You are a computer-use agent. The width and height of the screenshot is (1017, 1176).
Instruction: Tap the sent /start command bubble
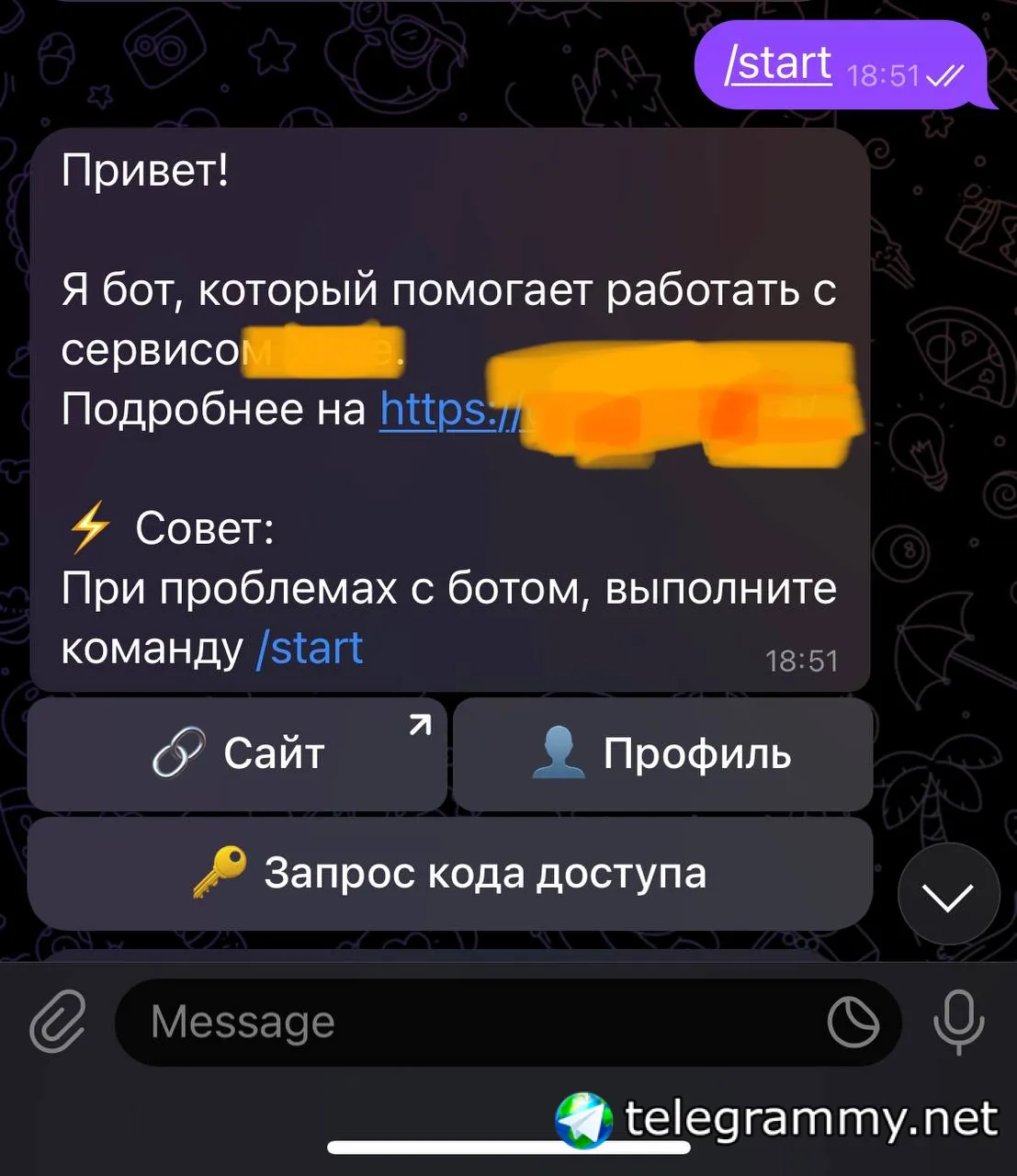click(x=778, y=64)
